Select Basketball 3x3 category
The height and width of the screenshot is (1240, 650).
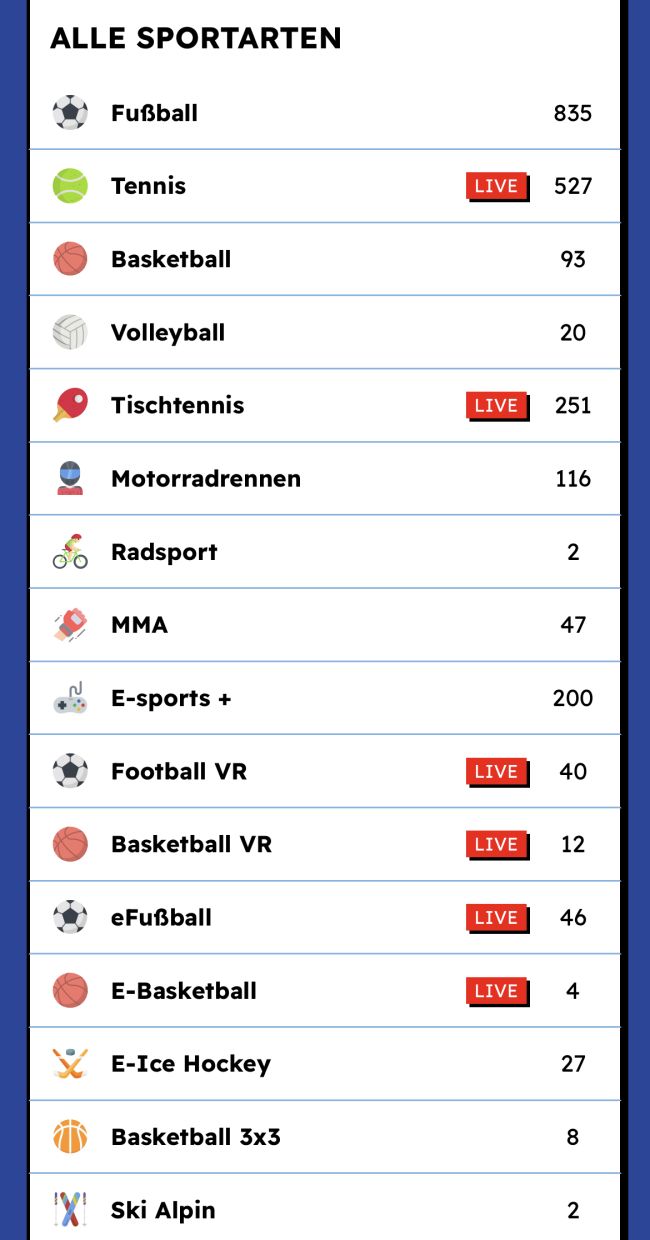196,1137
